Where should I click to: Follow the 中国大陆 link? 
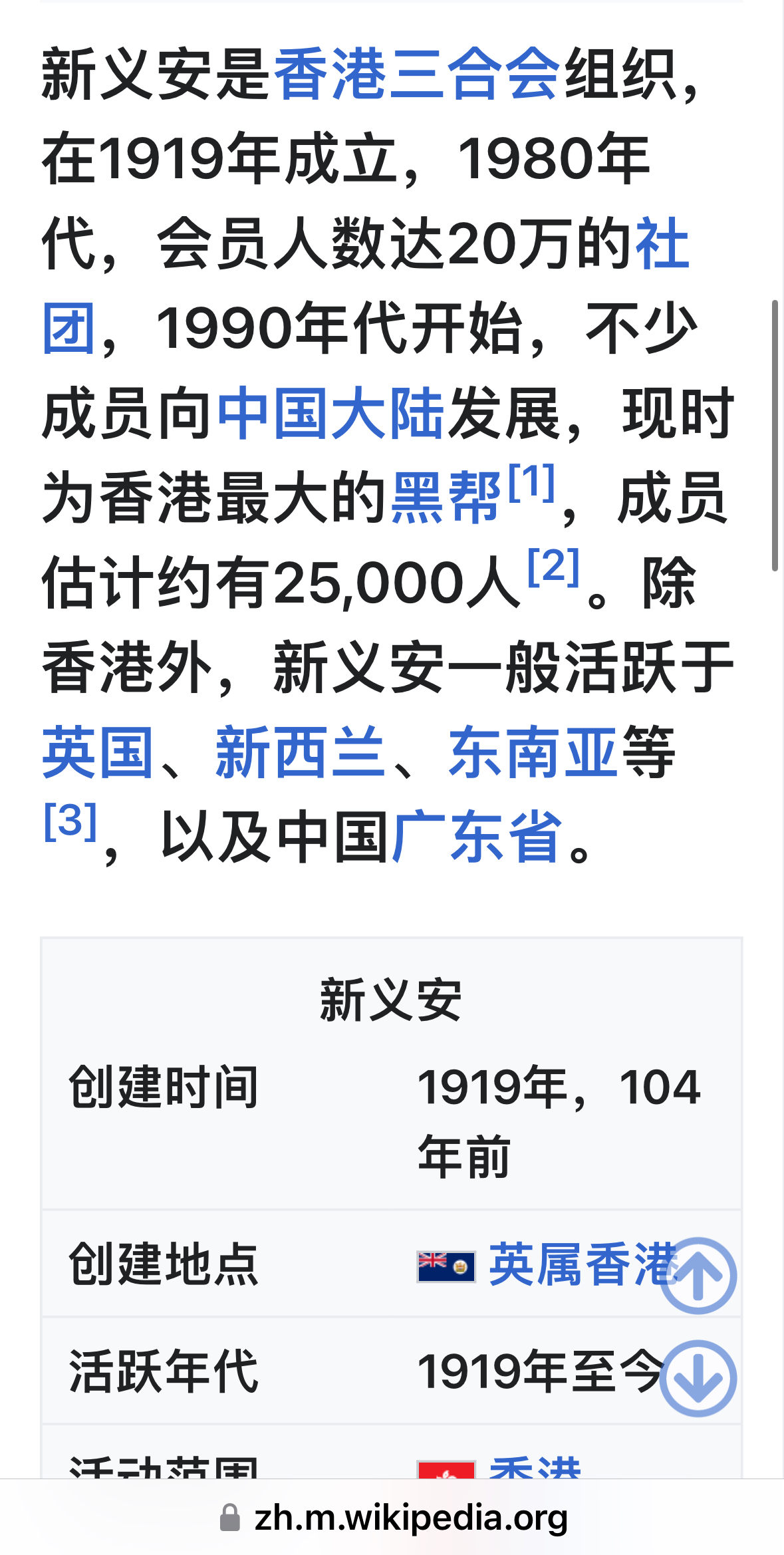pyautogui.click(x=330, y=413)
